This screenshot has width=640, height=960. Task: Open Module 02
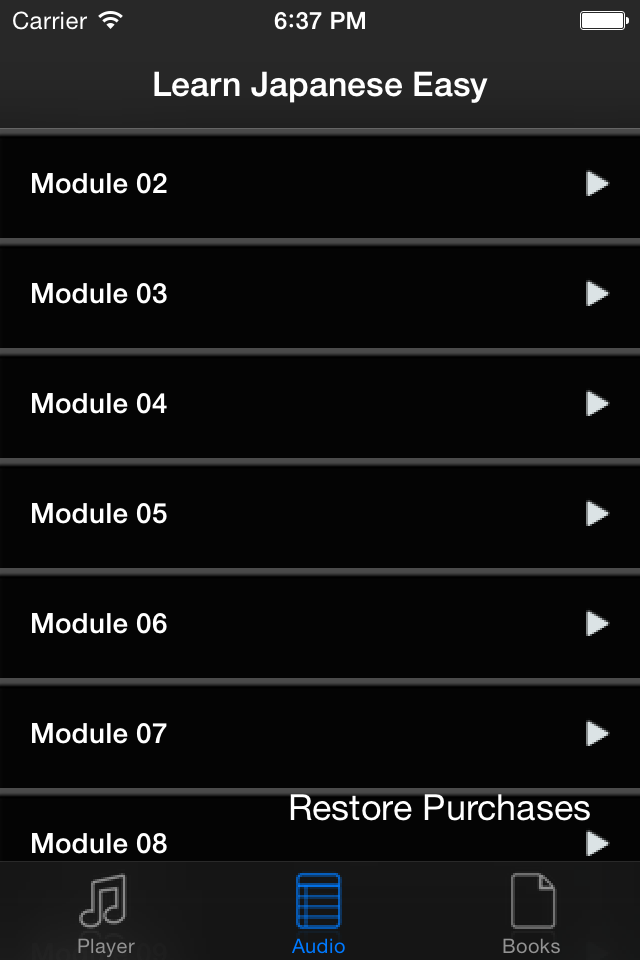(320, 184)
